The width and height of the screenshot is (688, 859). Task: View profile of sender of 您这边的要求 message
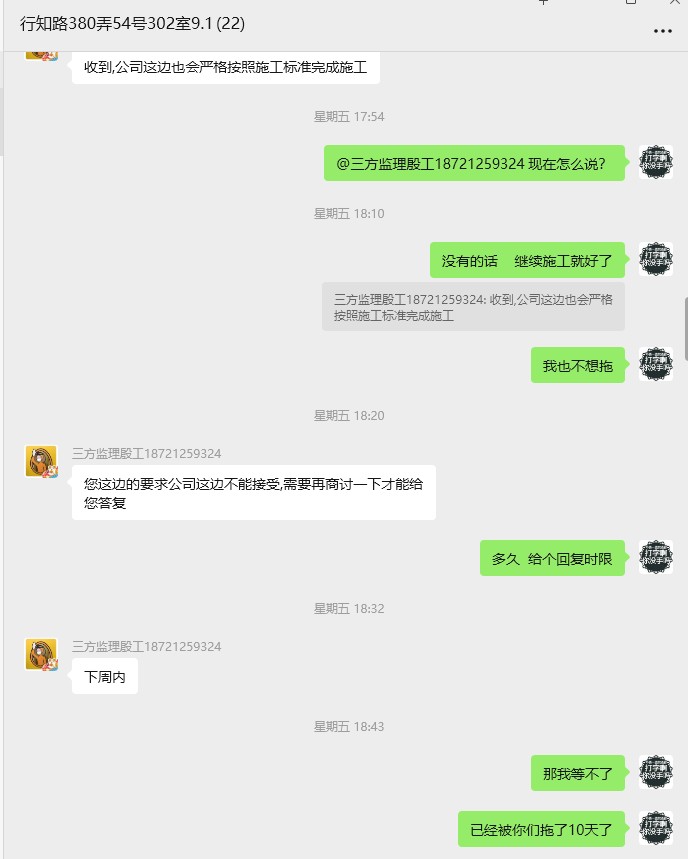pos(41,462)
